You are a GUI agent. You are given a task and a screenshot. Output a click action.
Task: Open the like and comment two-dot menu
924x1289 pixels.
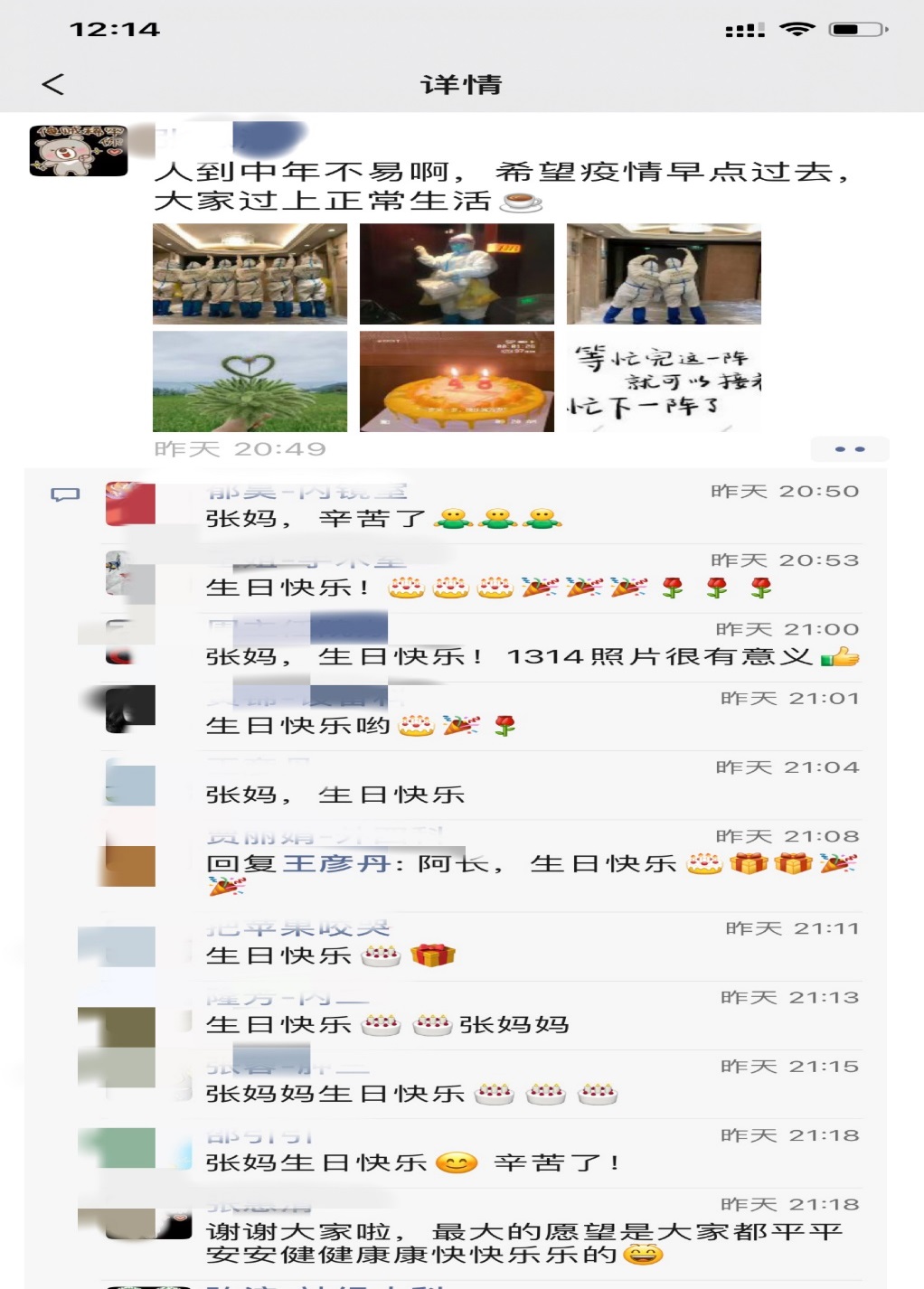point(849,449)
